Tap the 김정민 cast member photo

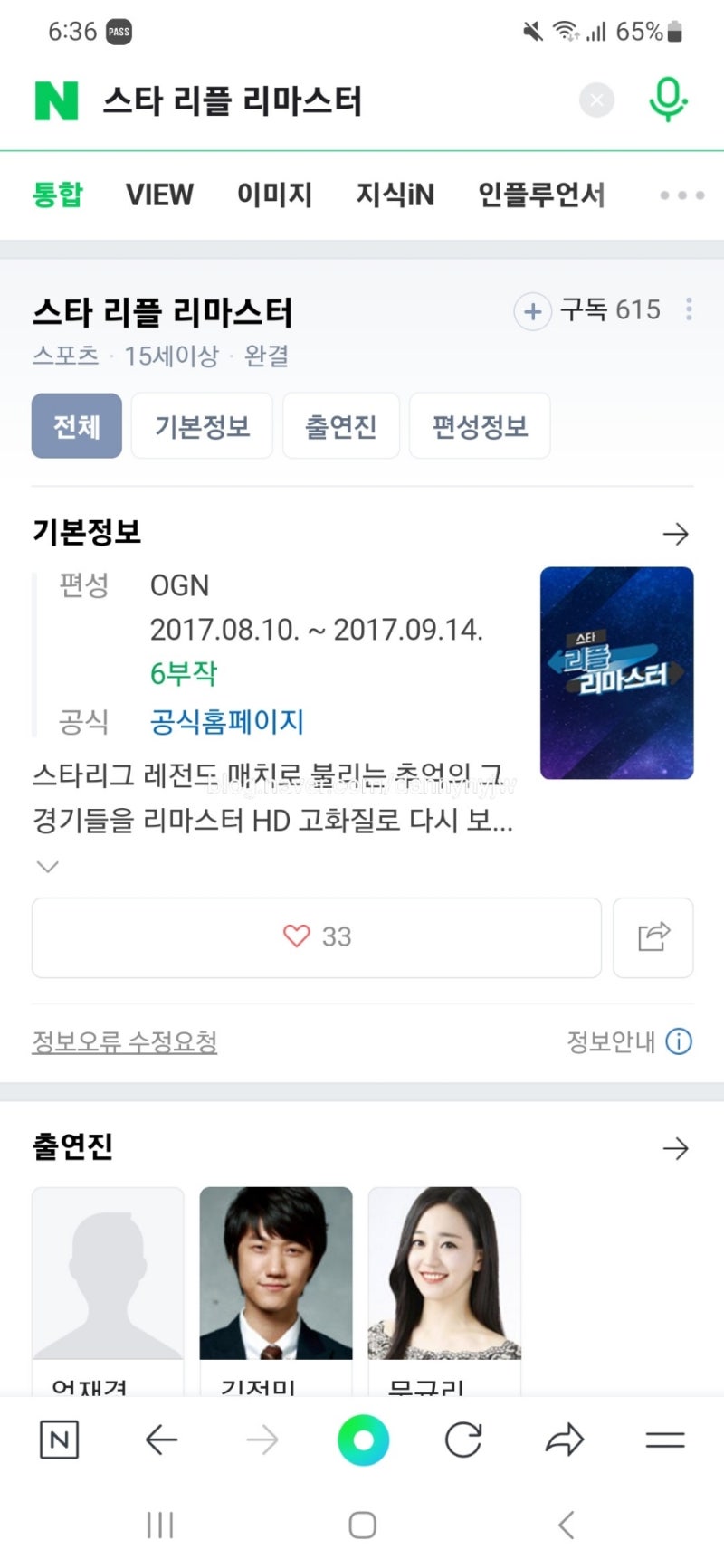click(x=275, y=1273)
